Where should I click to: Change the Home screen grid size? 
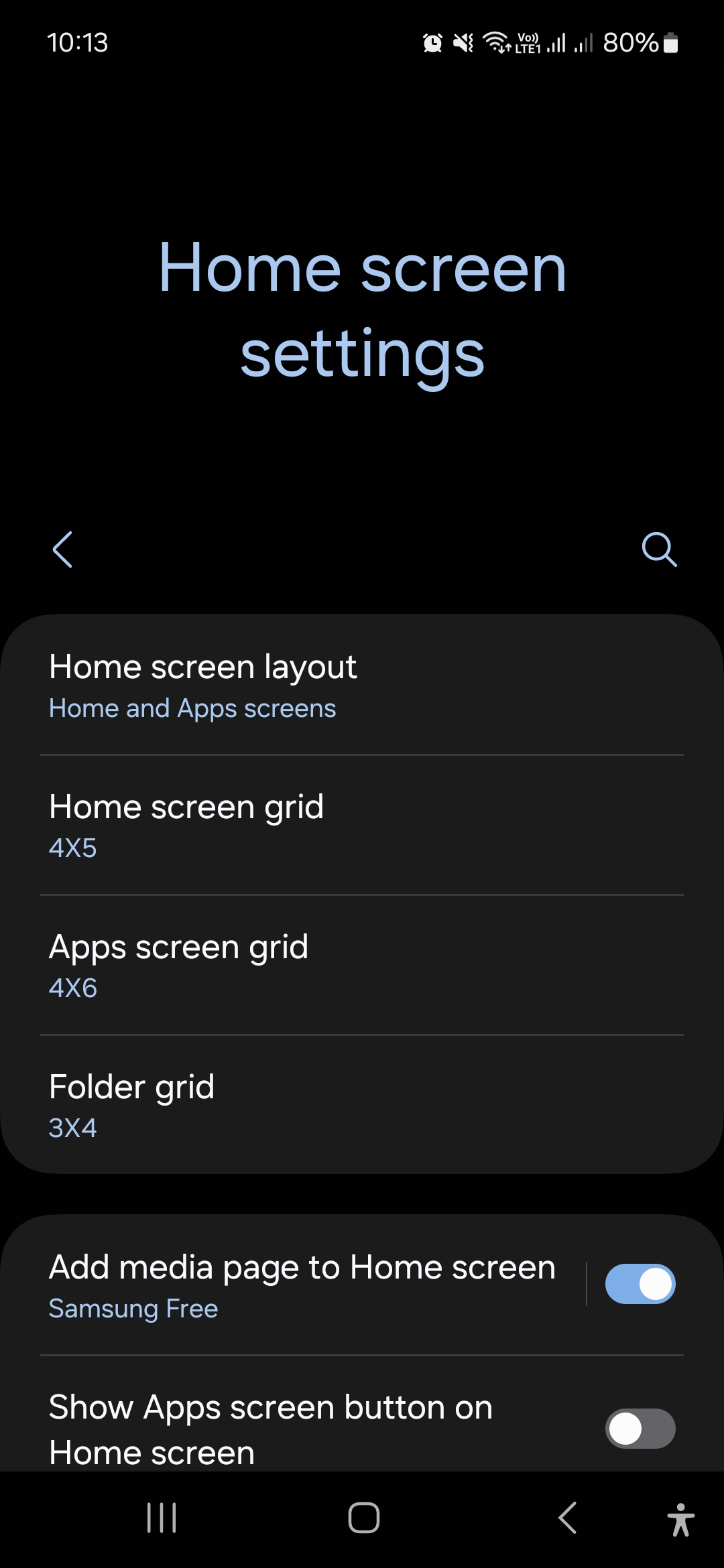362,826
